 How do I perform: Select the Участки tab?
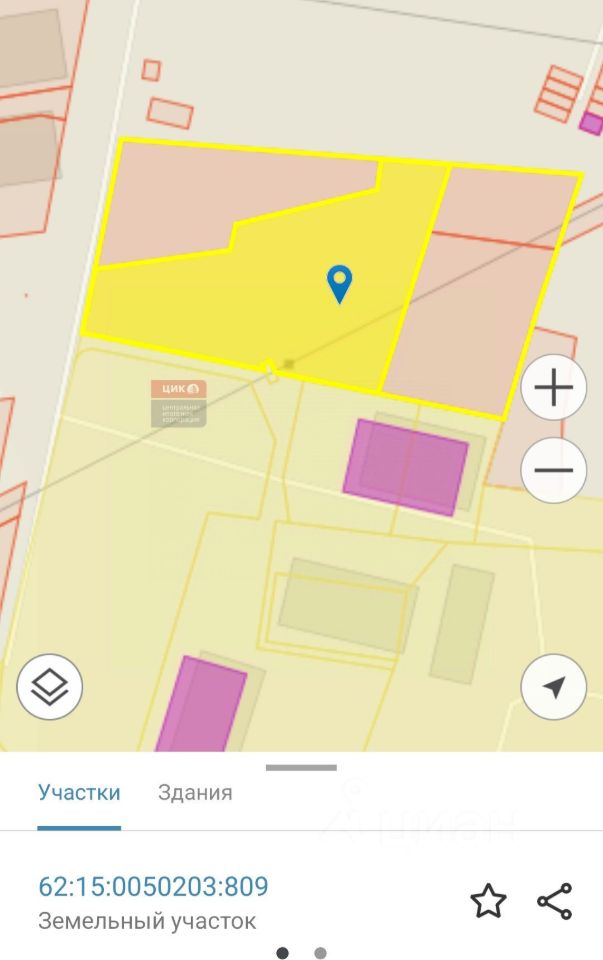point(79,793)
